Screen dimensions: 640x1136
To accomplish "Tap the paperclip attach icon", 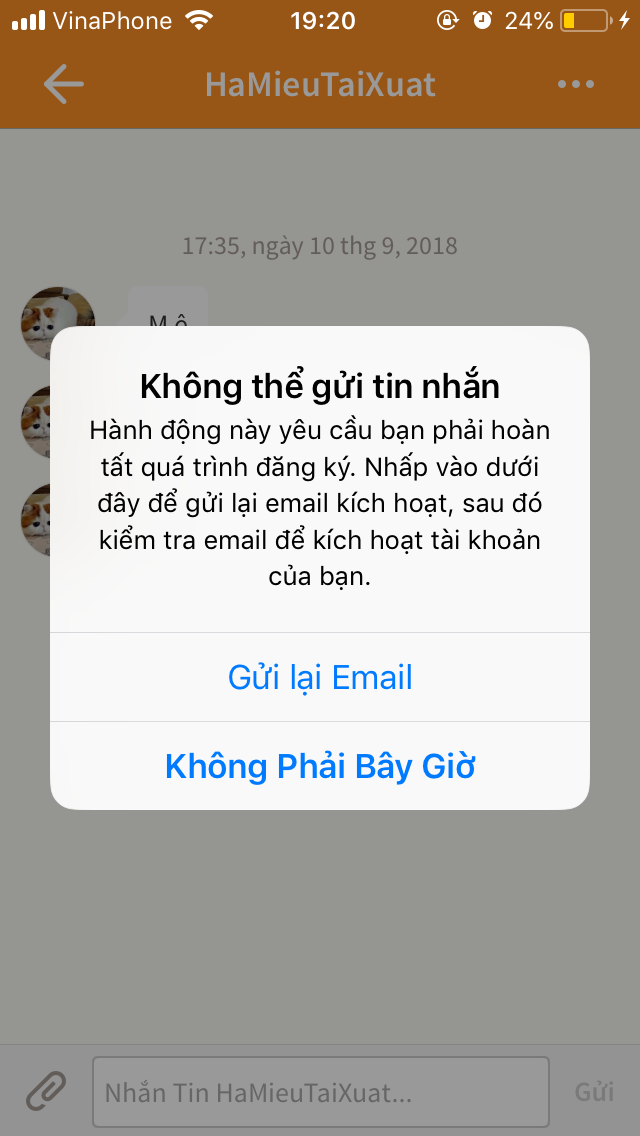I will coord(46,1091).
